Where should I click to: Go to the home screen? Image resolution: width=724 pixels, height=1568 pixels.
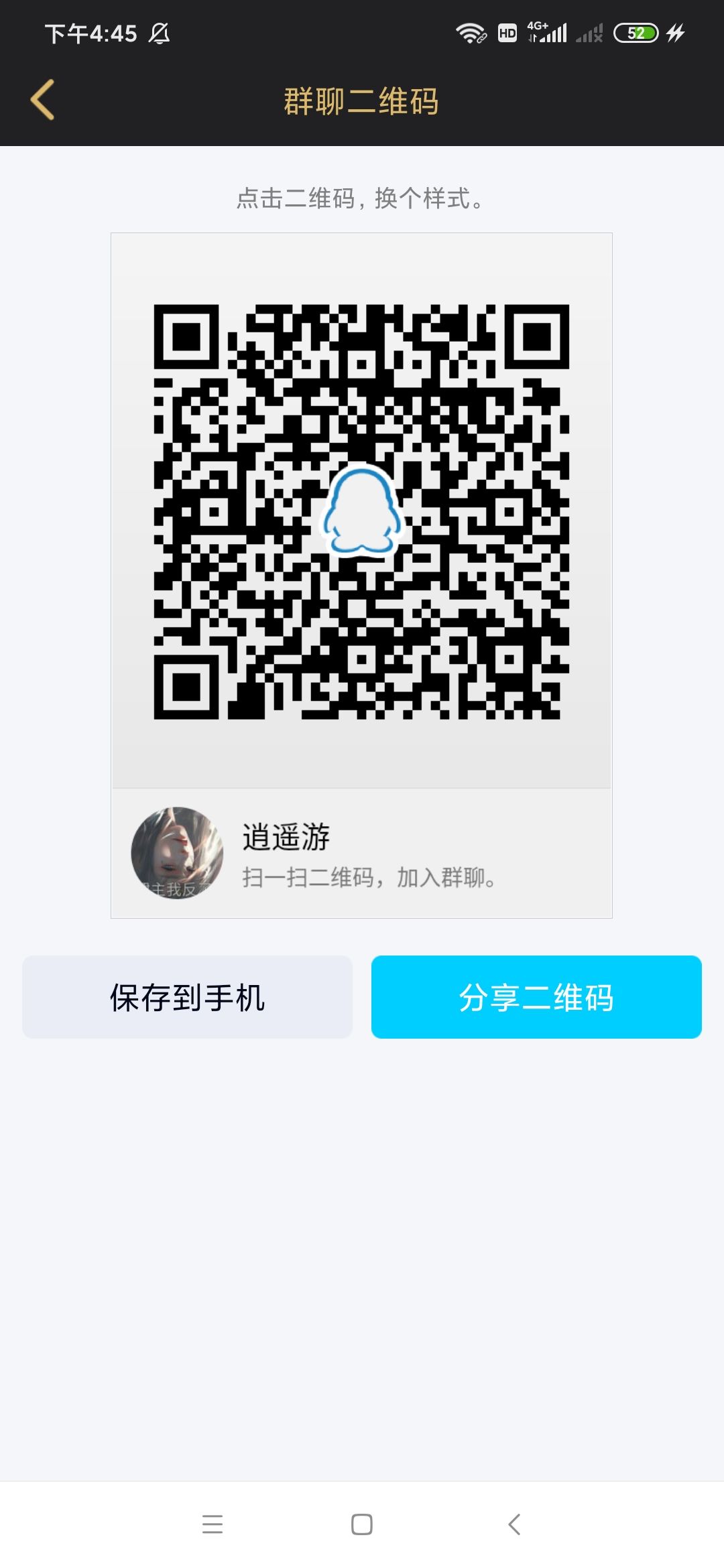tap(362, 1524)
